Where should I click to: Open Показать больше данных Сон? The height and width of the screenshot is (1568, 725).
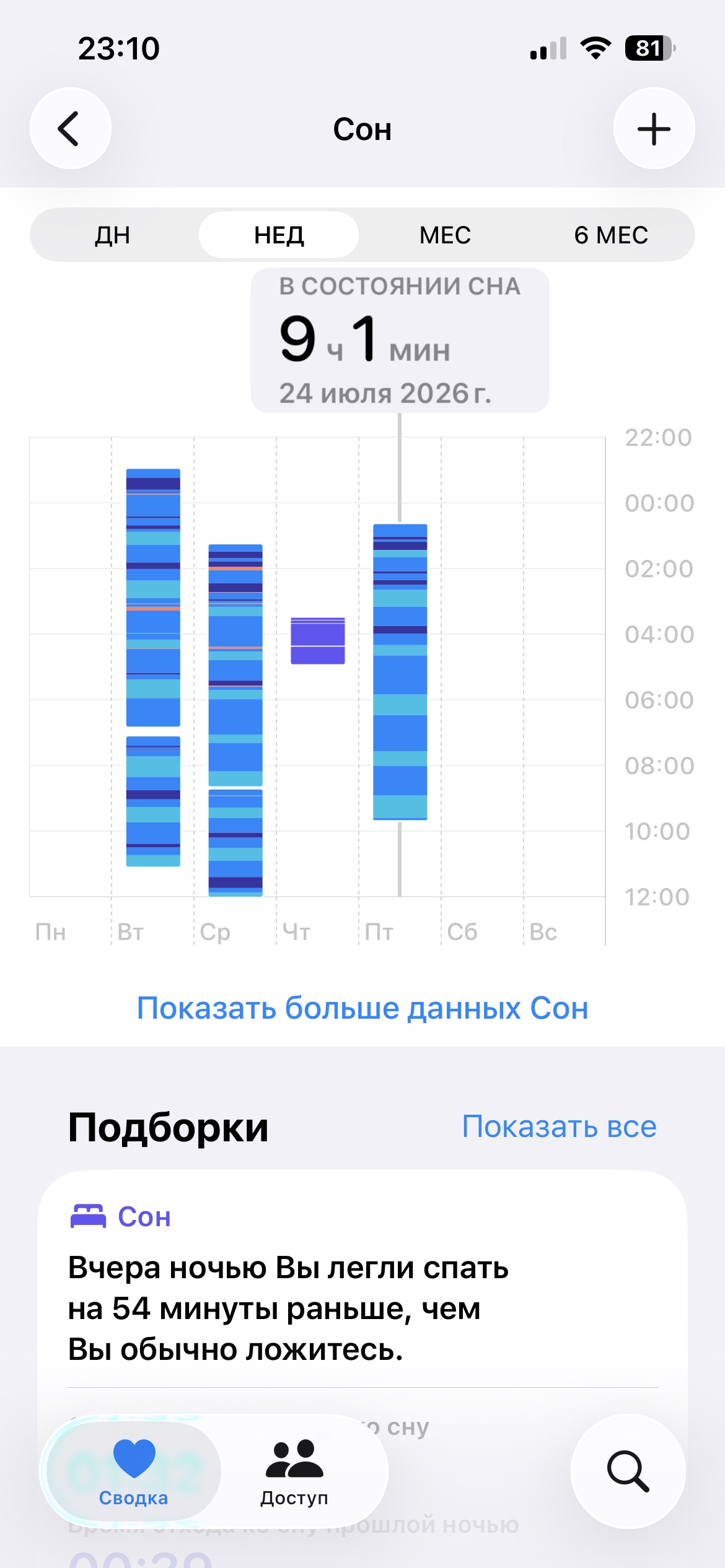click(x=362, y=1008)
